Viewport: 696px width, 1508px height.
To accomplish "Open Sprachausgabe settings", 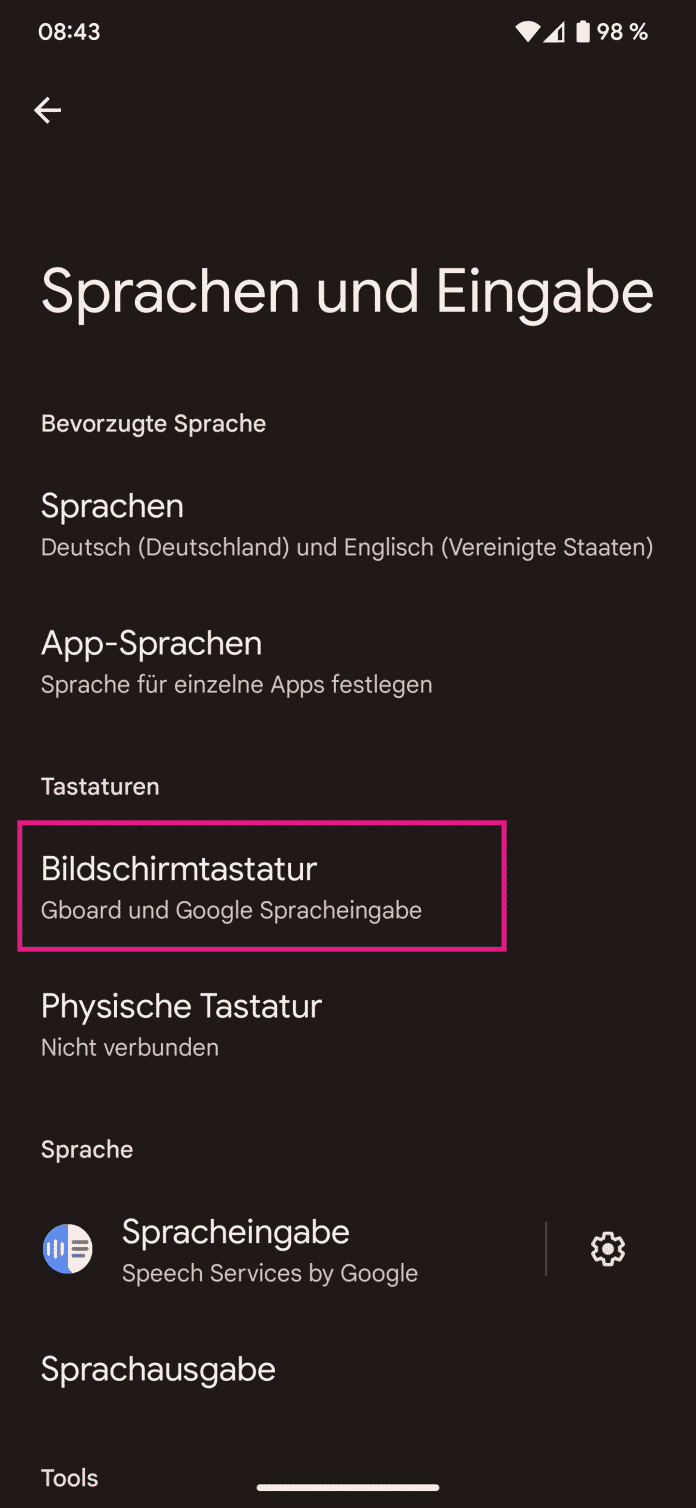I will click(346, 1369).
